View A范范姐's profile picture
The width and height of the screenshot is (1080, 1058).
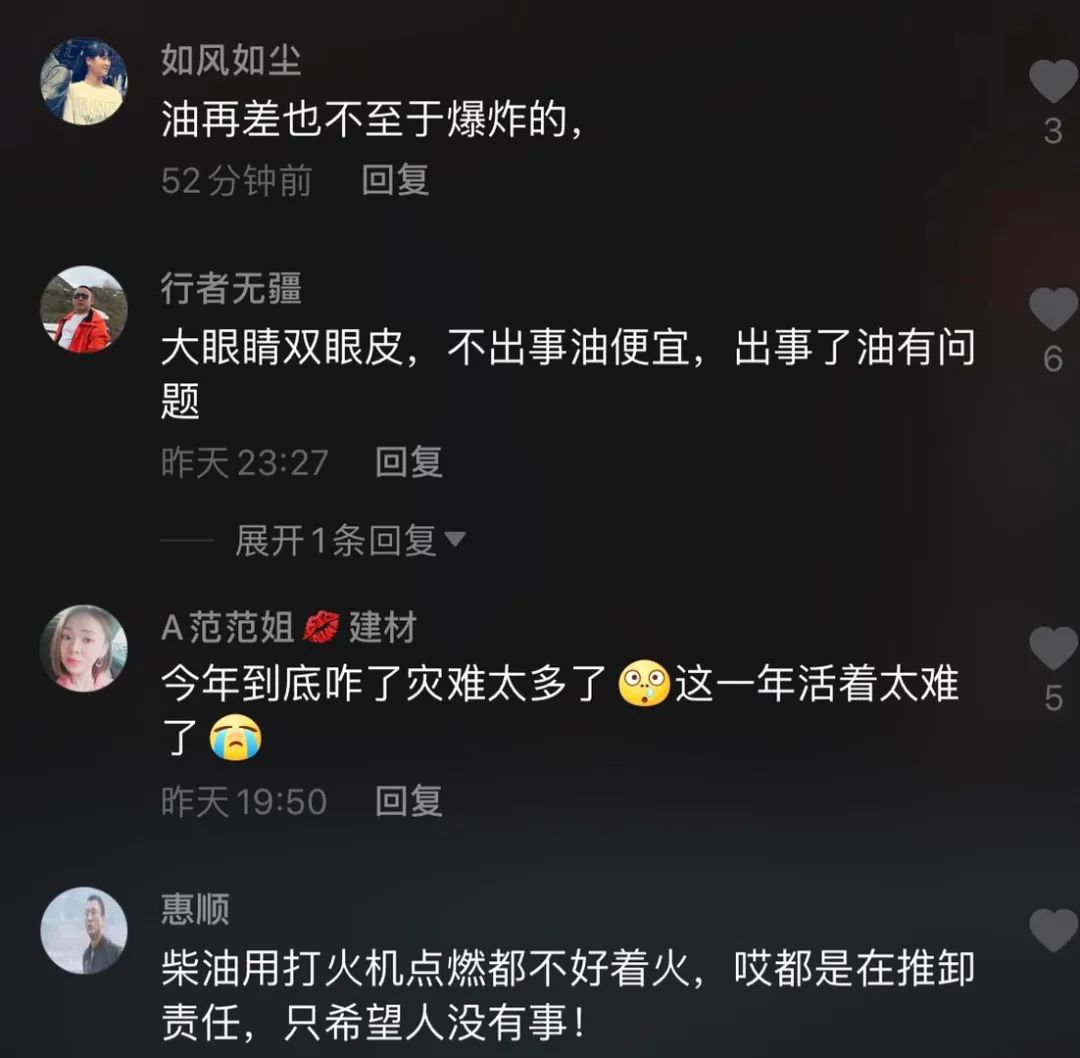point(84,648)
